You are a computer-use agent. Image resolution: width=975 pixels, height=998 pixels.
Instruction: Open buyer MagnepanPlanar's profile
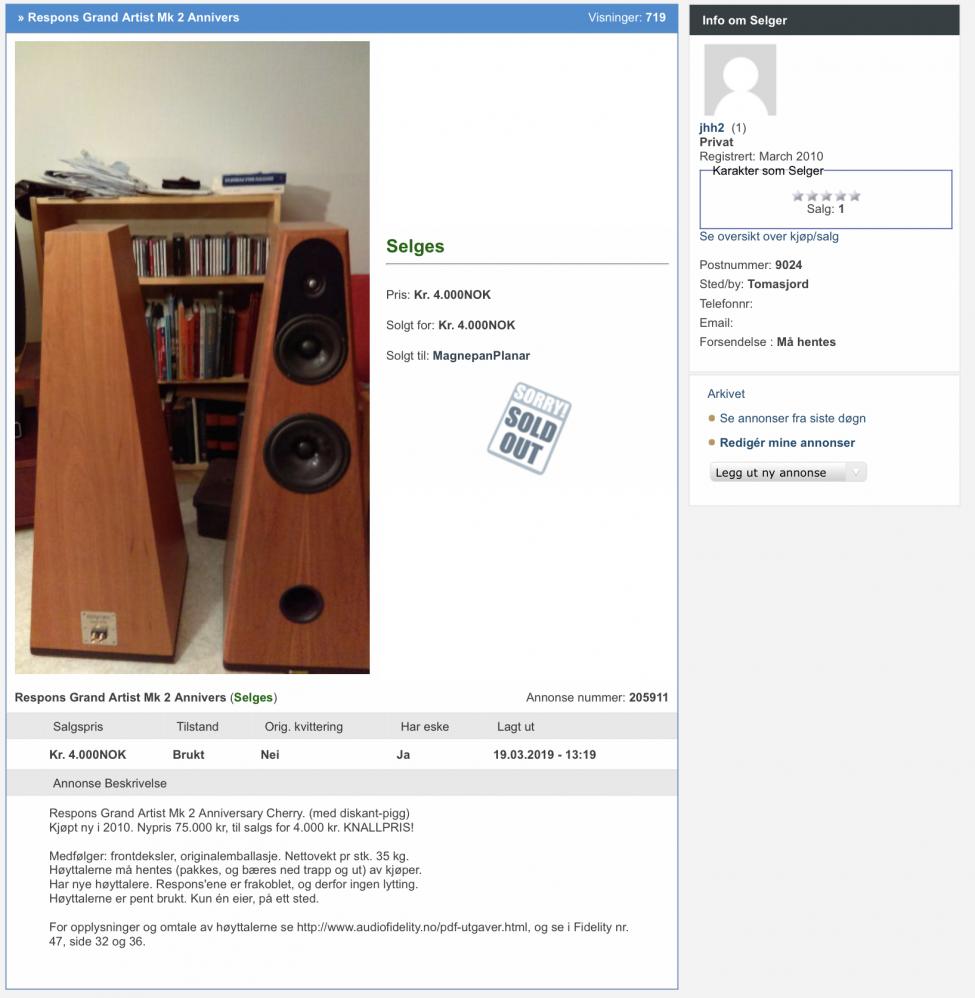click(481, 355)
